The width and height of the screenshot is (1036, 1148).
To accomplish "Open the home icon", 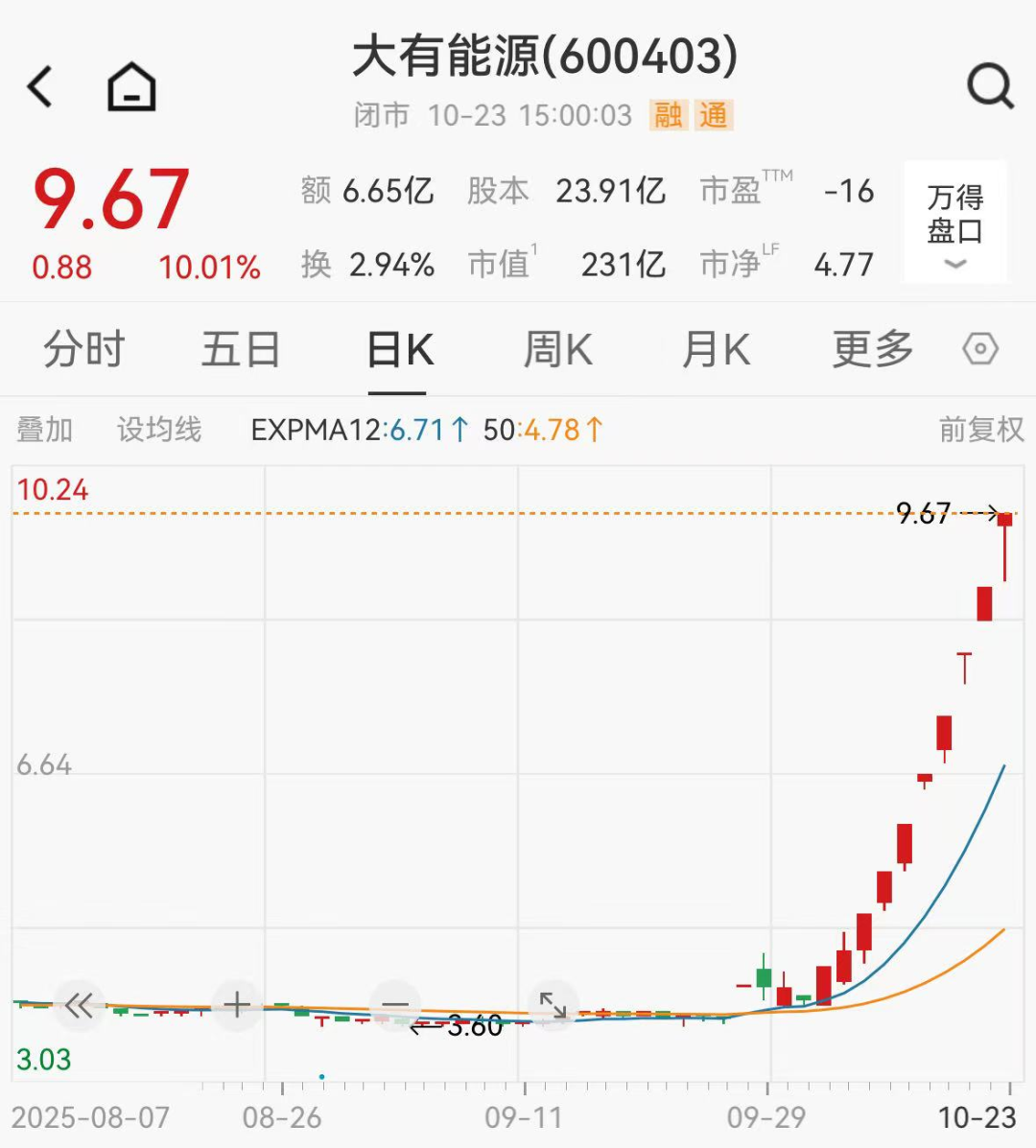I will [x=131, y=87].
